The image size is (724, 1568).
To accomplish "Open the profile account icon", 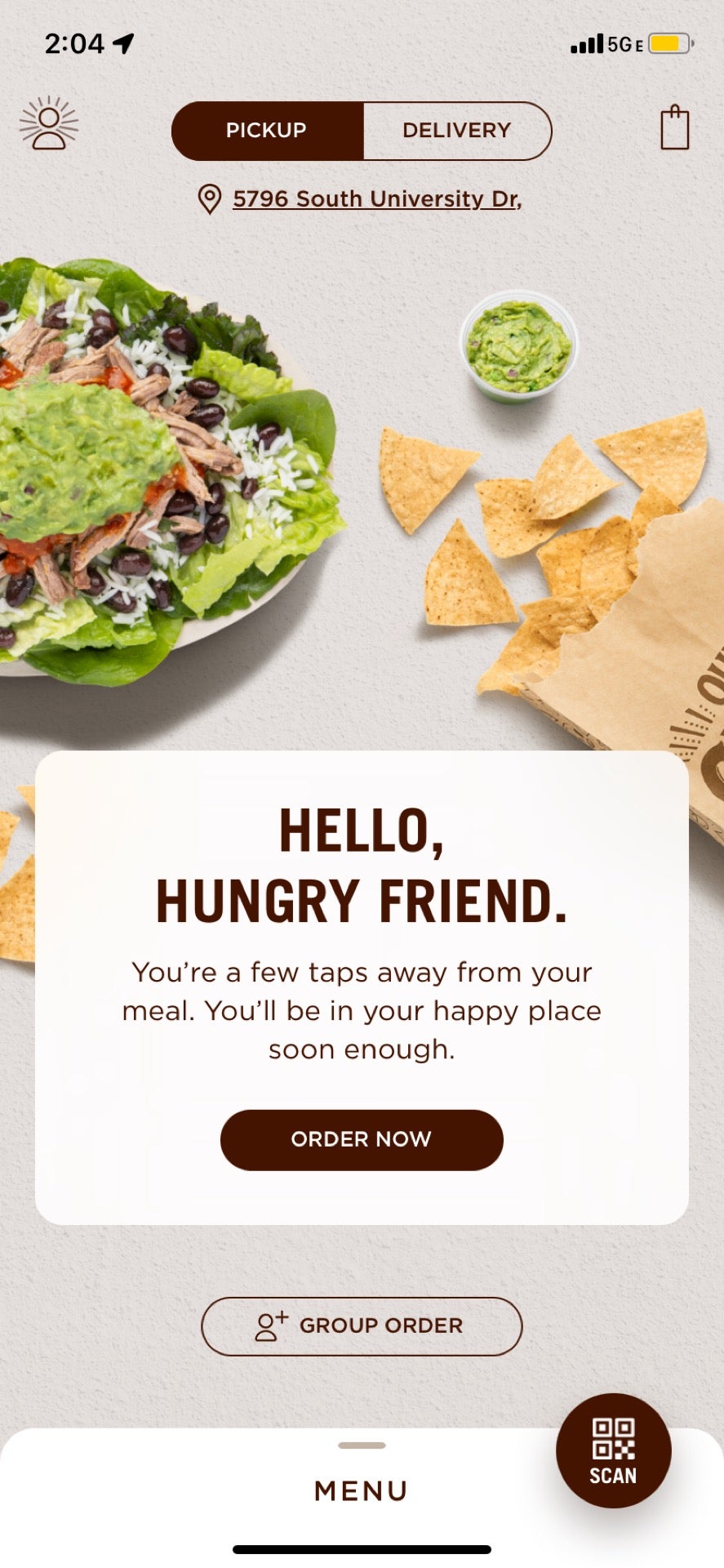I will (49, 125).
